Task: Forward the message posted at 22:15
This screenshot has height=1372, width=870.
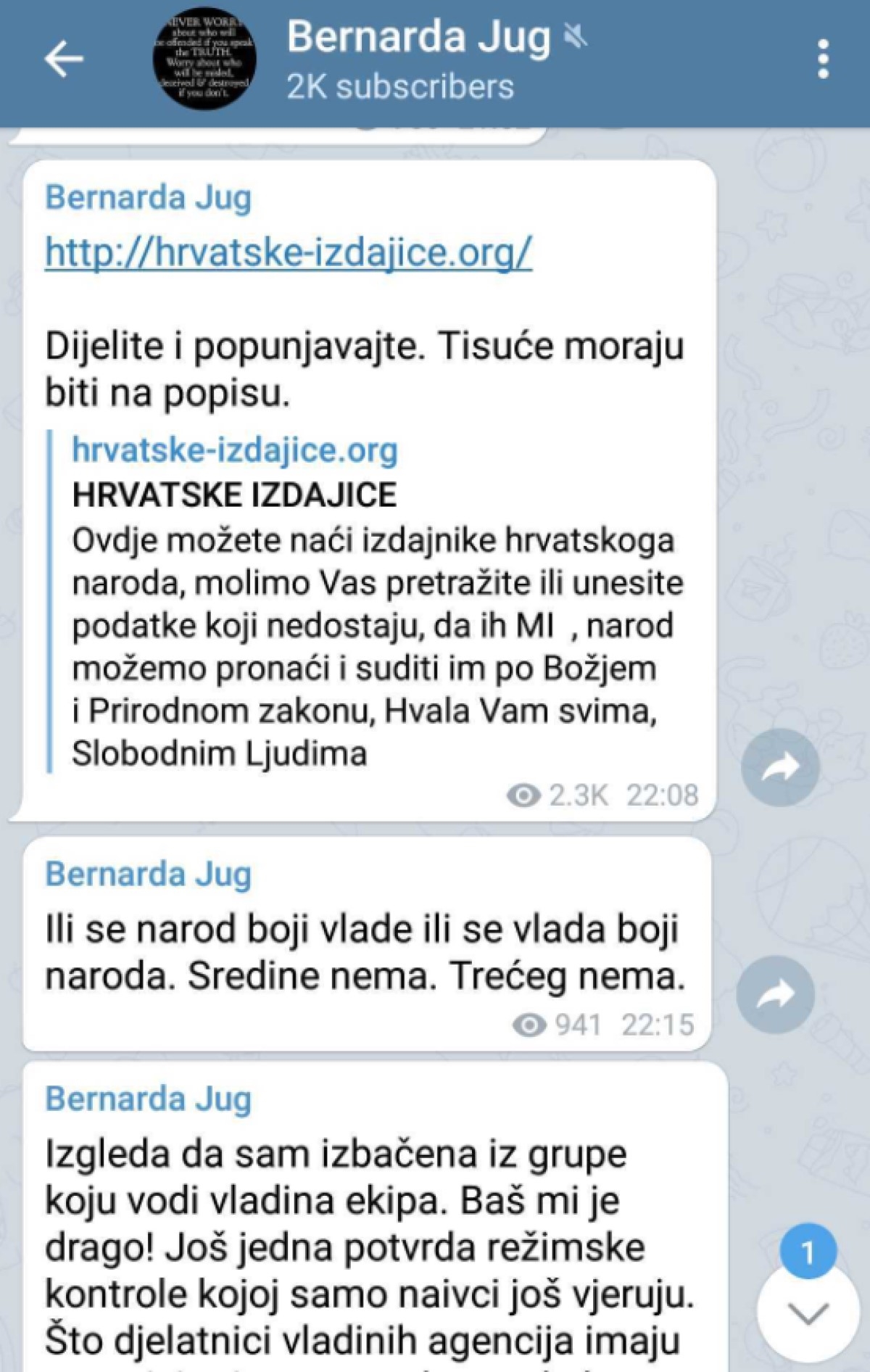Action: 776,994
